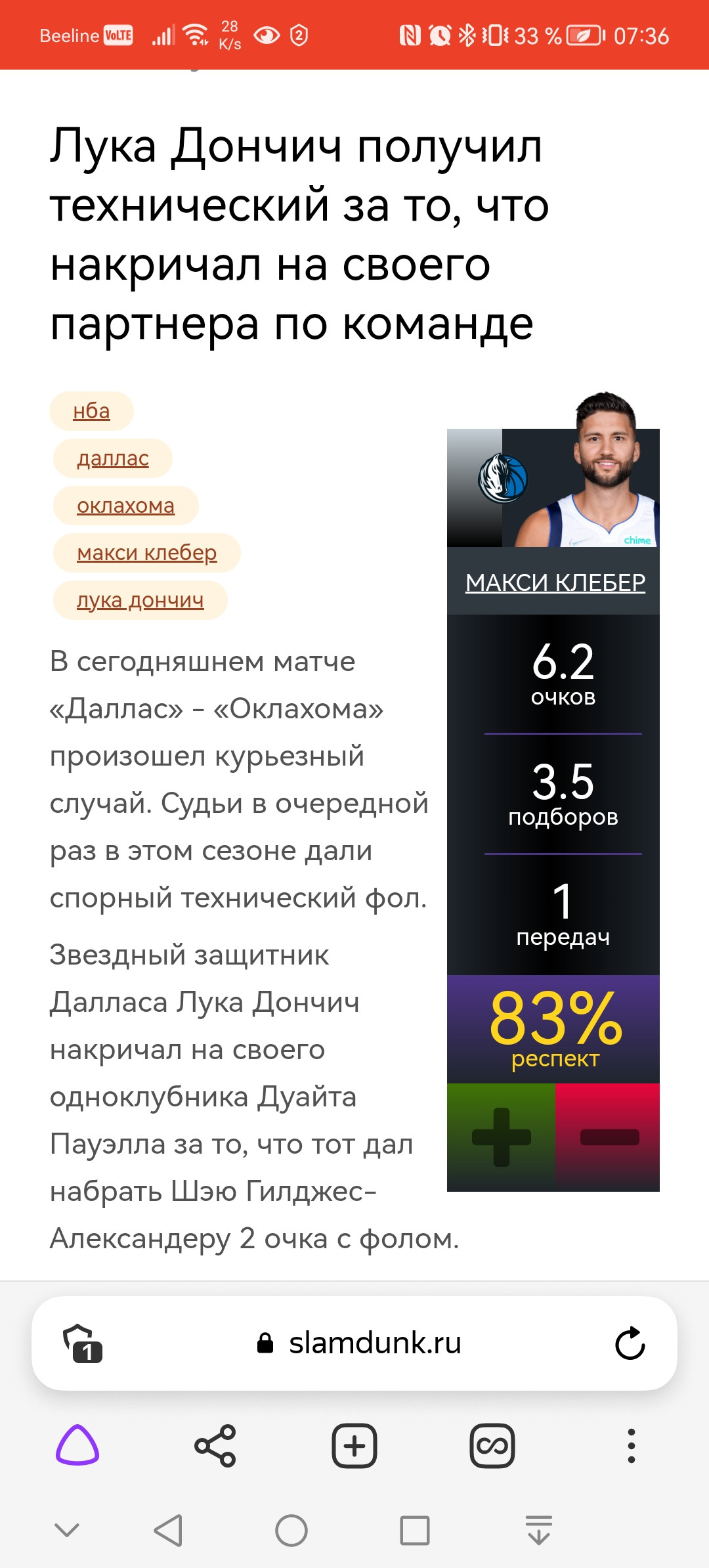
Task: Go back with the system back button
Action: [169, 1531]
